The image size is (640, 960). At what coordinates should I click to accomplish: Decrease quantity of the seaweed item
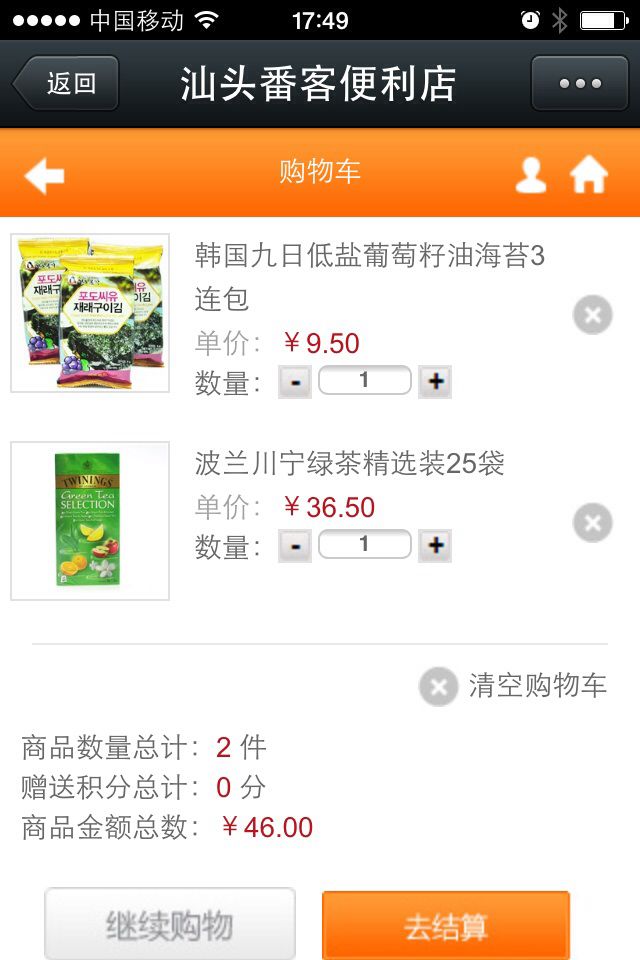(294, 382)
